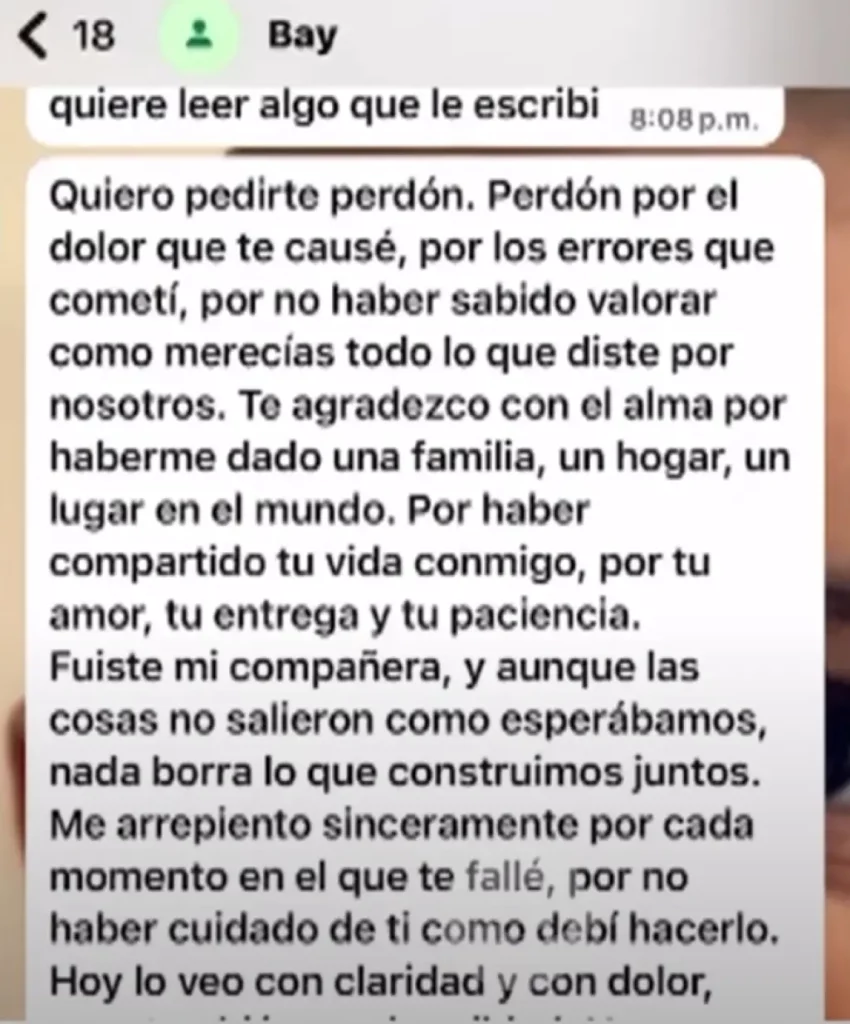
Task: Open contact info for Bay
Action: click(302, 36)
